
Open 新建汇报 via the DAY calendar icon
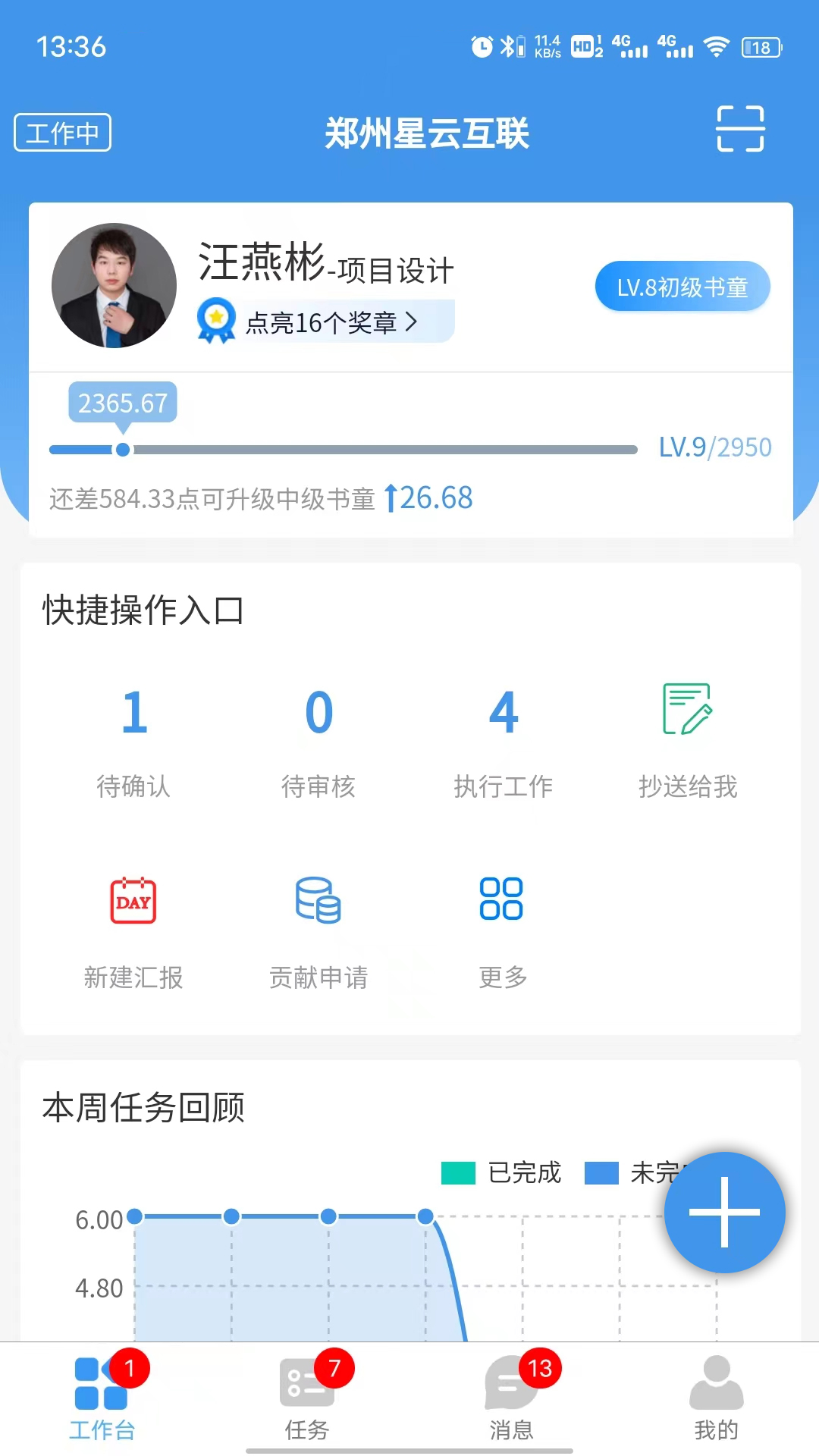tap(133, 900)
